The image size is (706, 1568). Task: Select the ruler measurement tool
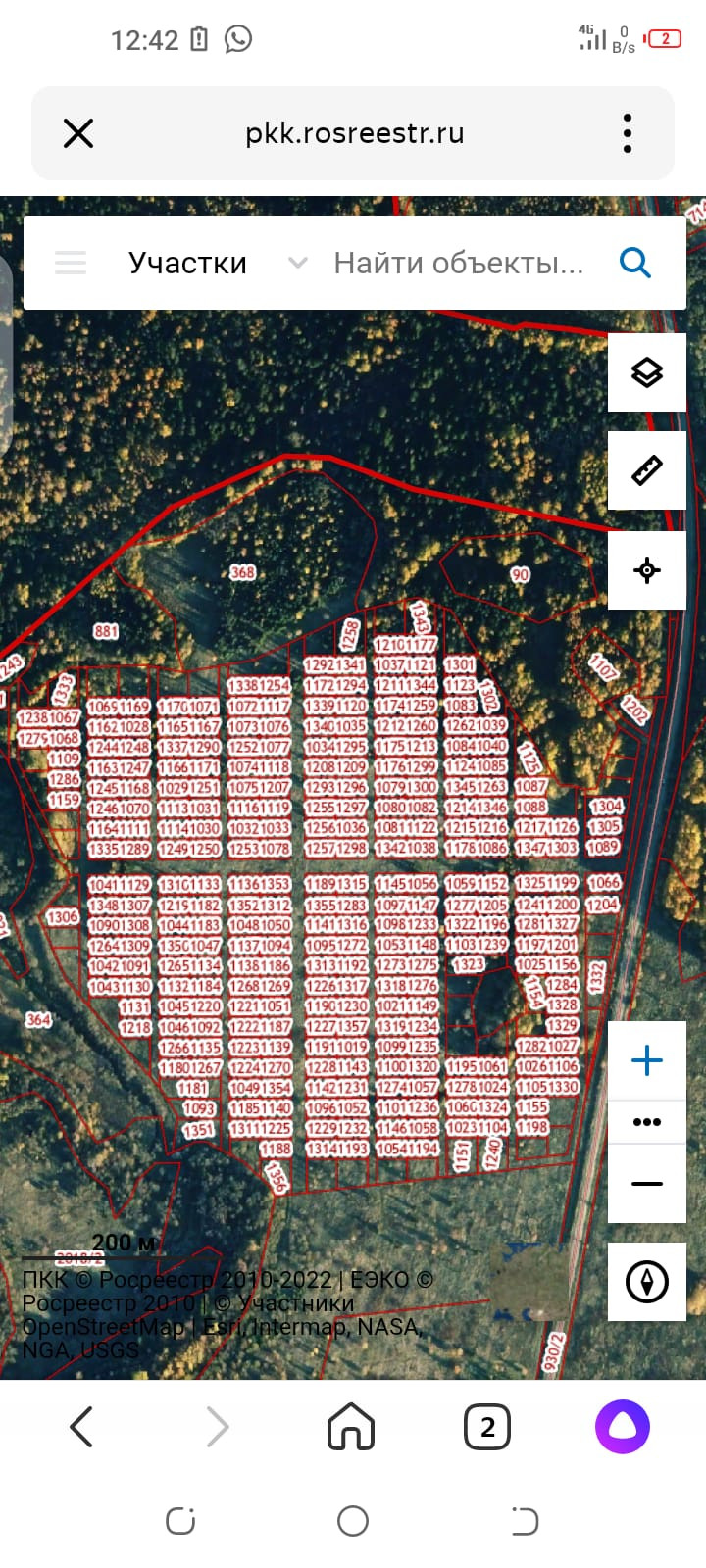(647, 470)
